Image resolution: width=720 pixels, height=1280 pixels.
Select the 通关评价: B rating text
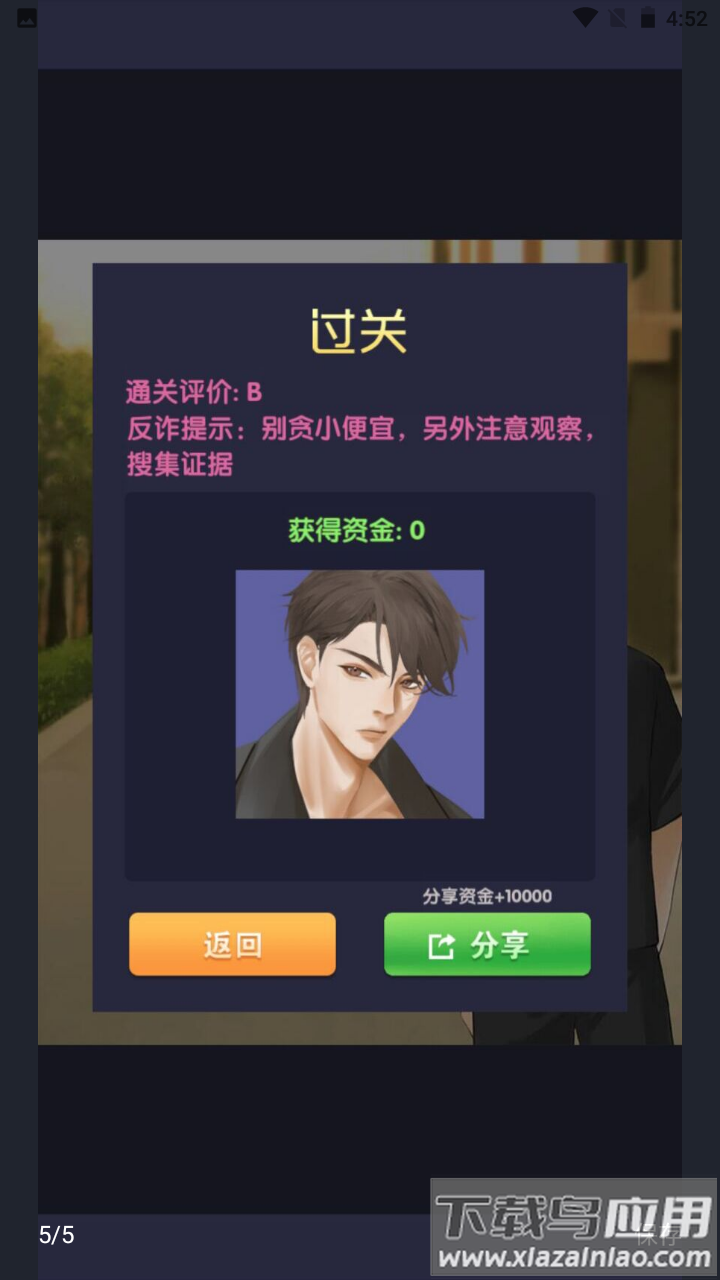[x=190, y=392]
